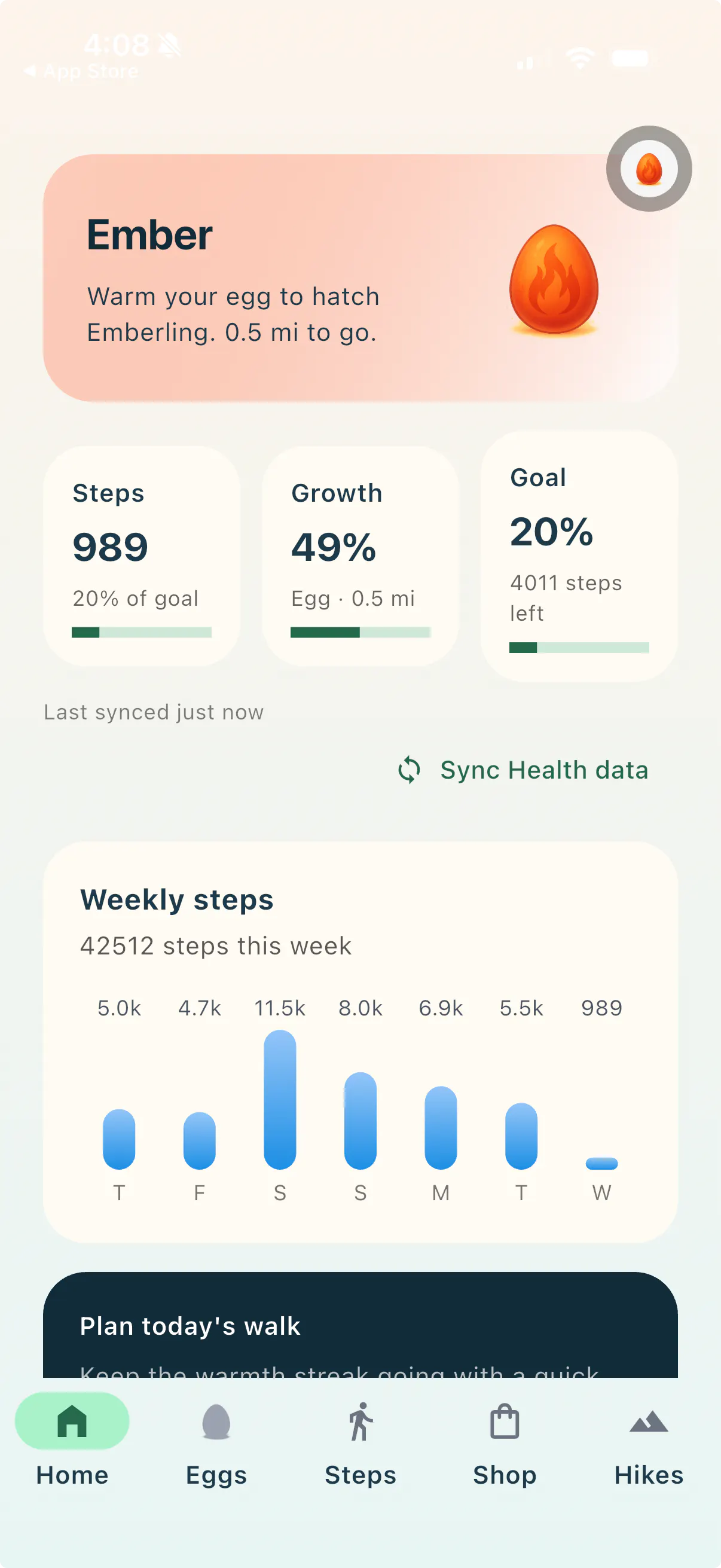Open the Ember egg card
This screenshot has width=721, height=1568.
360,277
